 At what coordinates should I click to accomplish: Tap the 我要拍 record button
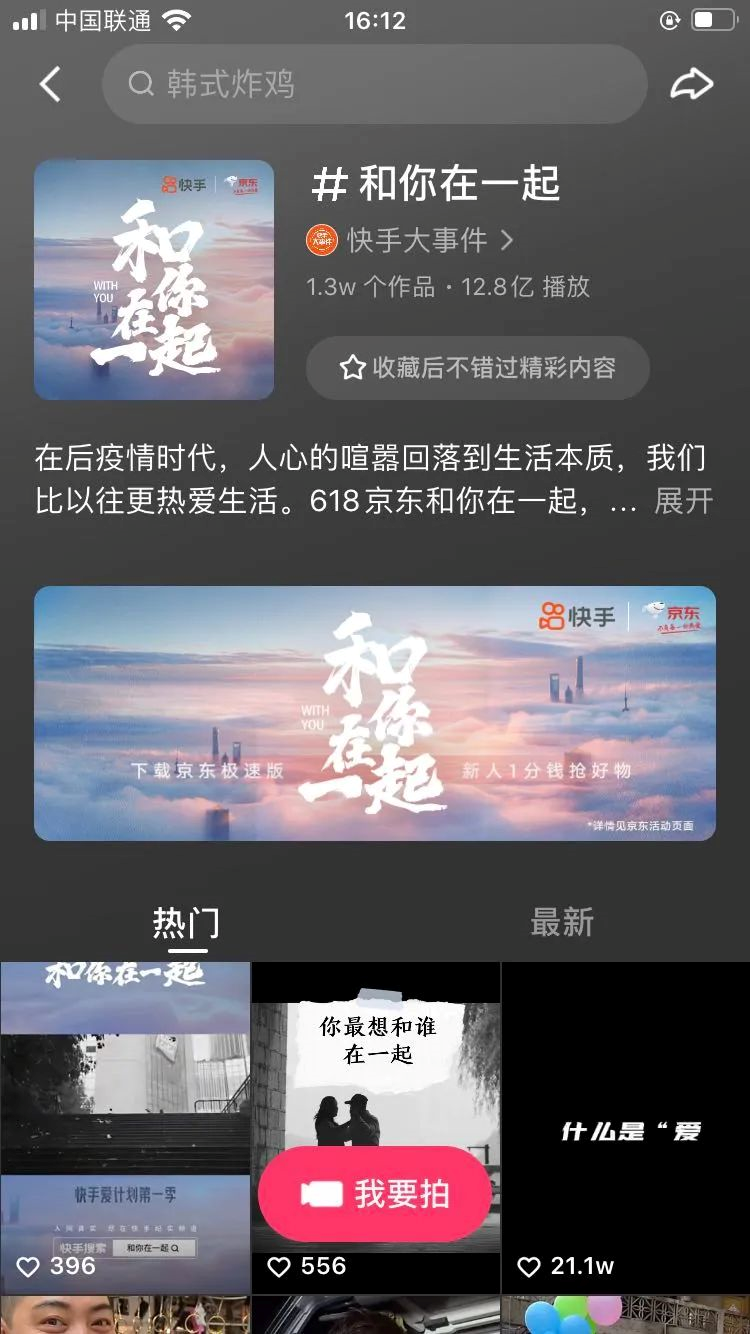point(375,1194)
